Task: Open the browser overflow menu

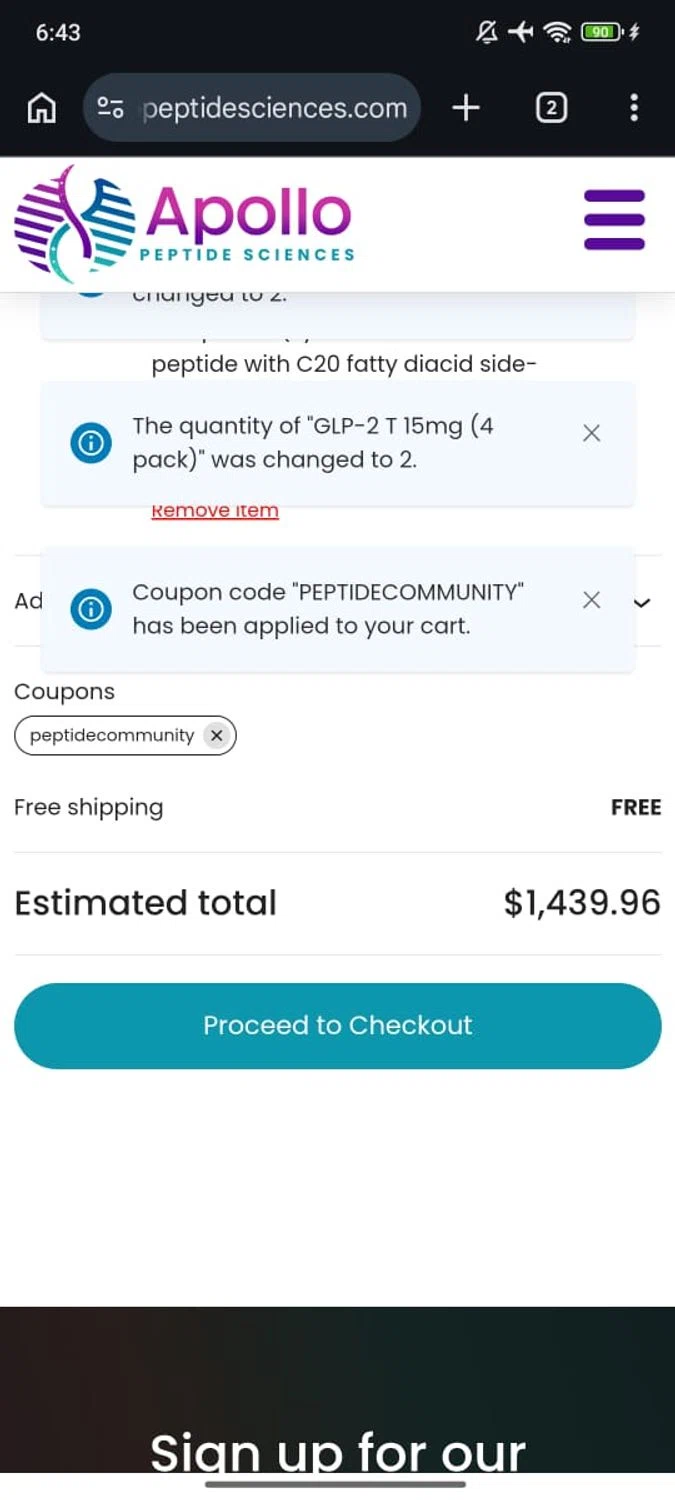Action: pyautogui.click(x=634, y=108)
